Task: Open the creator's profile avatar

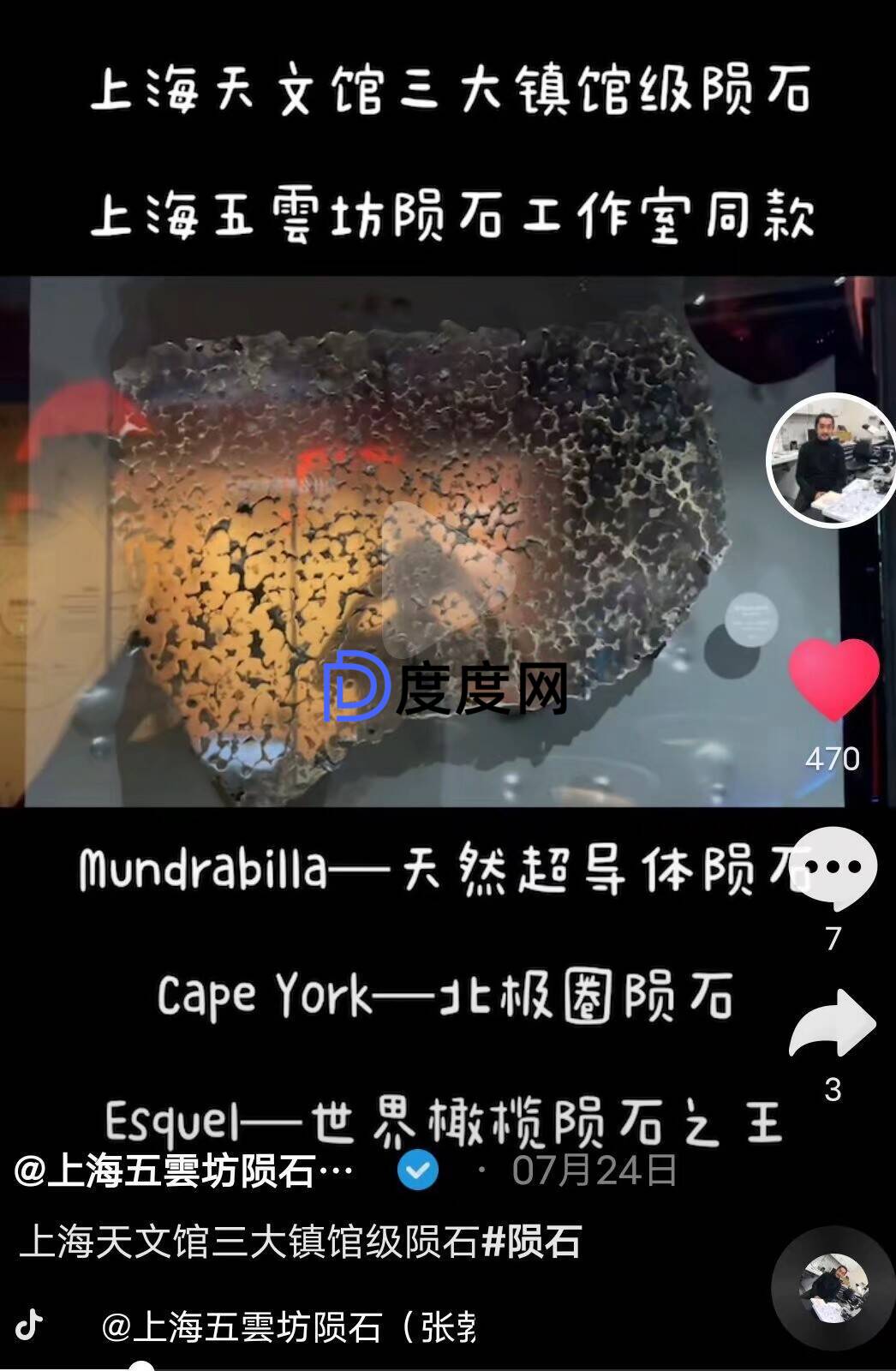Action: click(x=829, y=460)
